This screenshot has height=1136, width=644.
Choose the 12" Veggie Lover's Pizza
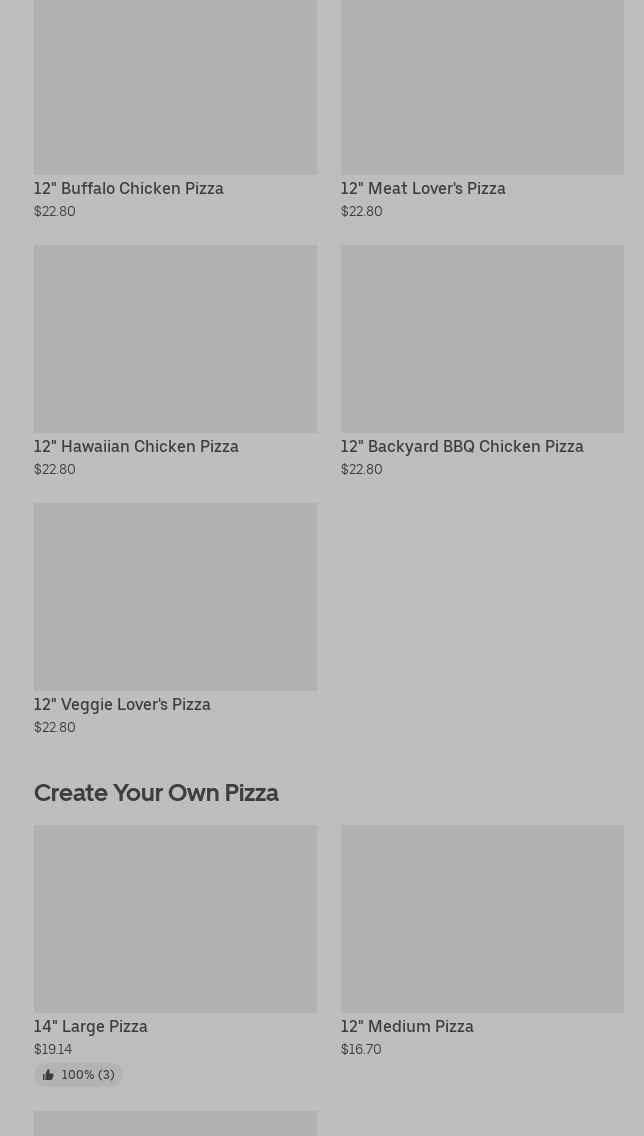click(x=175, y=619)
